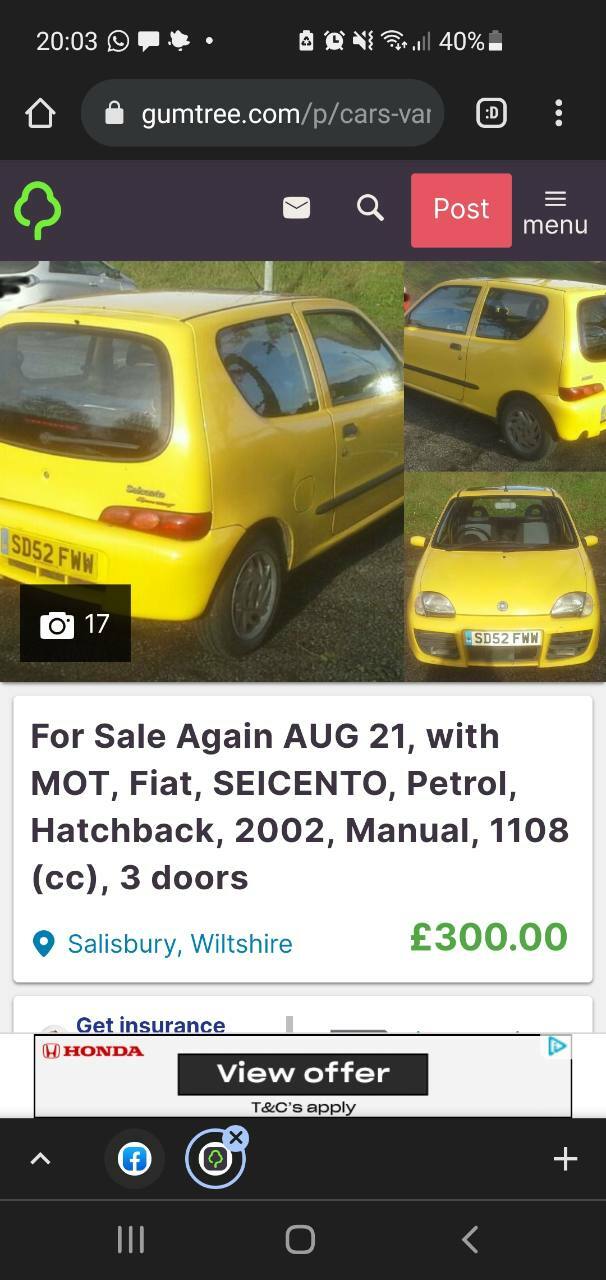This screenshot has height=1280, width=606.
Task: Close the current Gumtree tab
Action: coord(236,1137)
